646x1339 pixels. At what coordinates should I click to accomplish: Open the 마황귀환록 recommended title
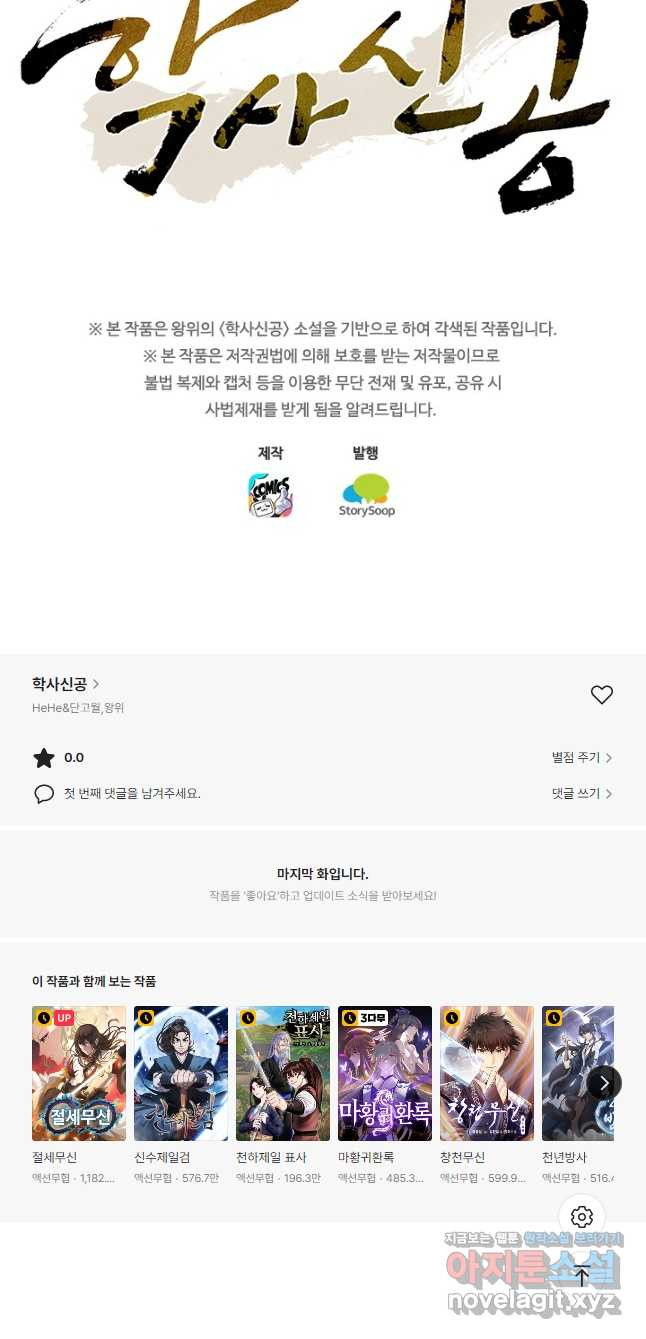pos(385,1073)
